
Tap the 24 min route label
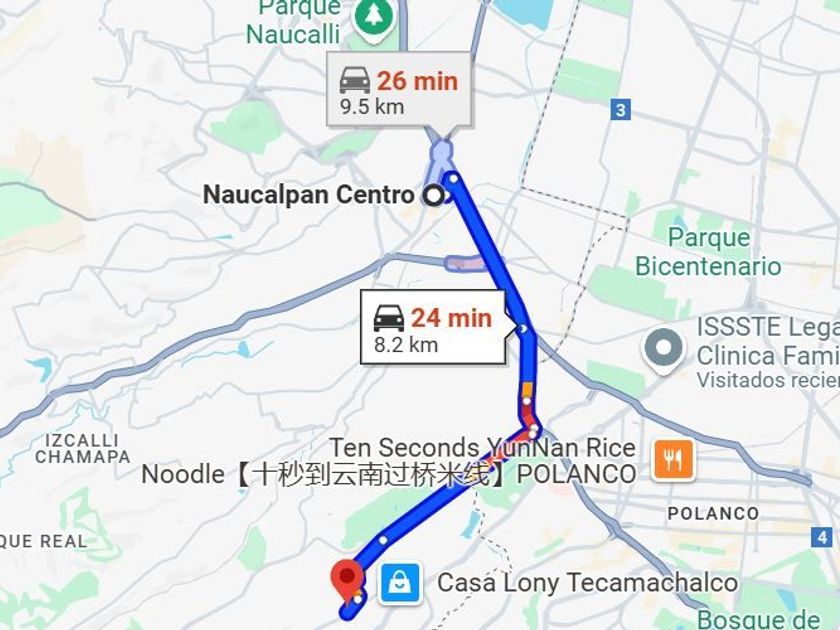coord(433,327)
